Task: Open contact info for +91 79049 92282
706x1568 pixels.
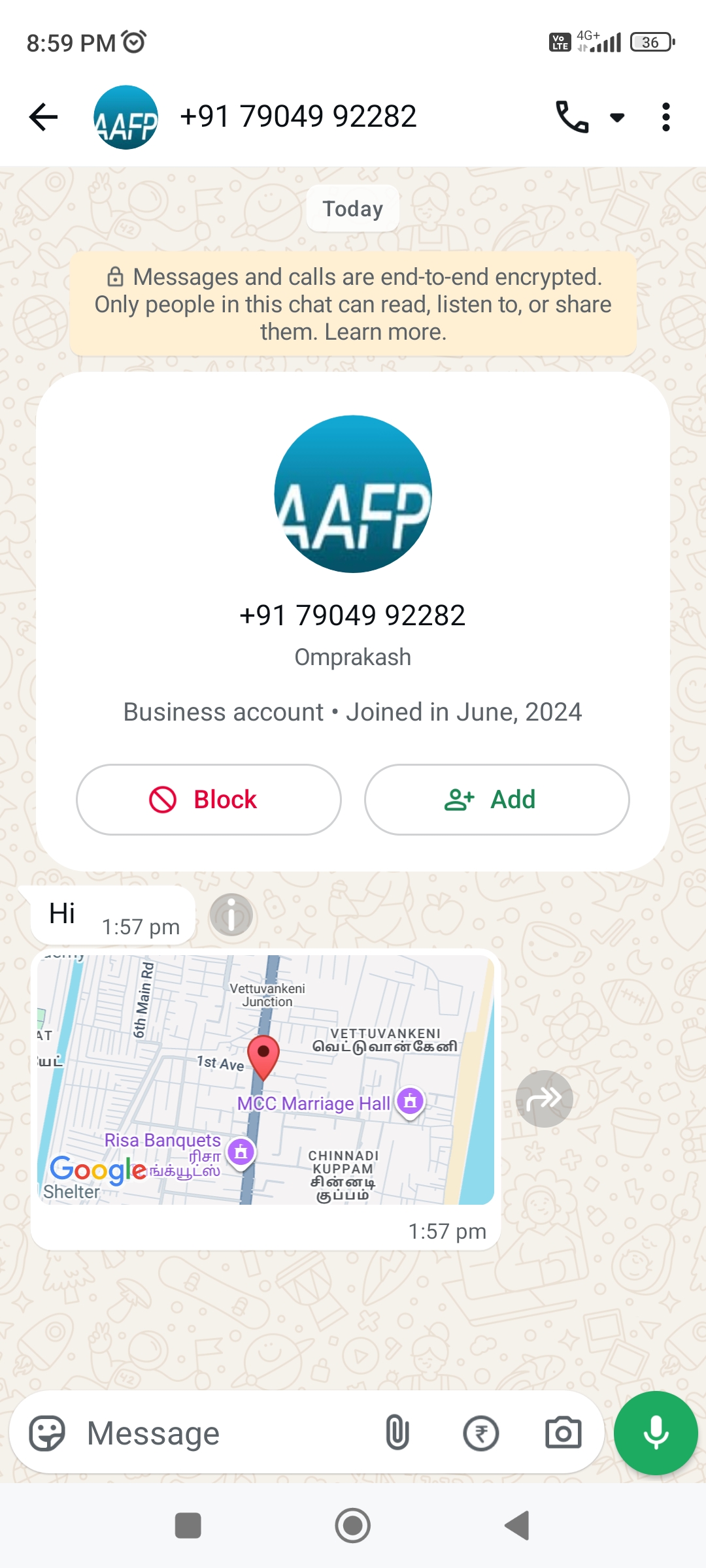Action: point(298,118)
